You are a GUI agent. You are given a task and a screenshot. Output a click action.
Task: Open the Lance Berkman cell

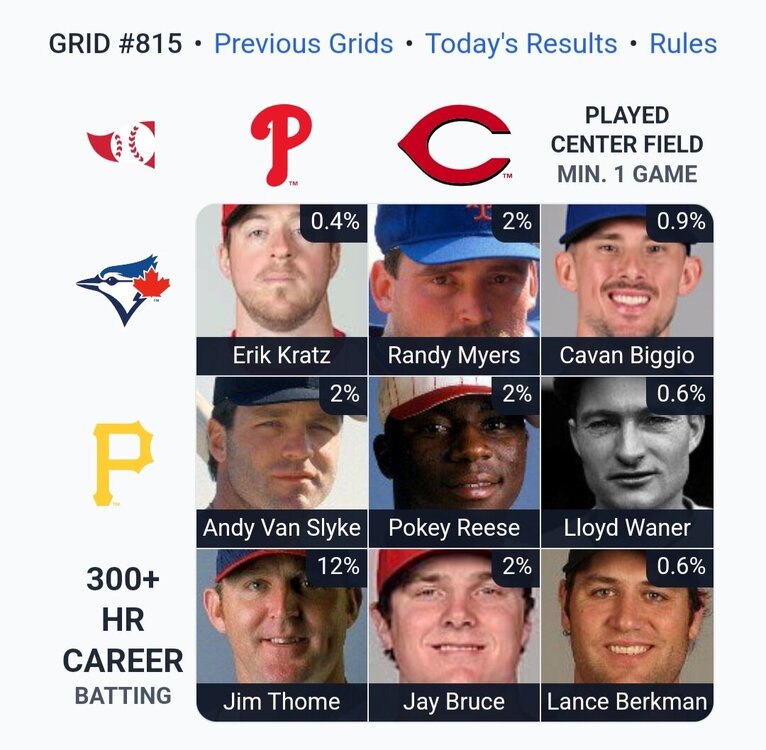click(627, 634)
